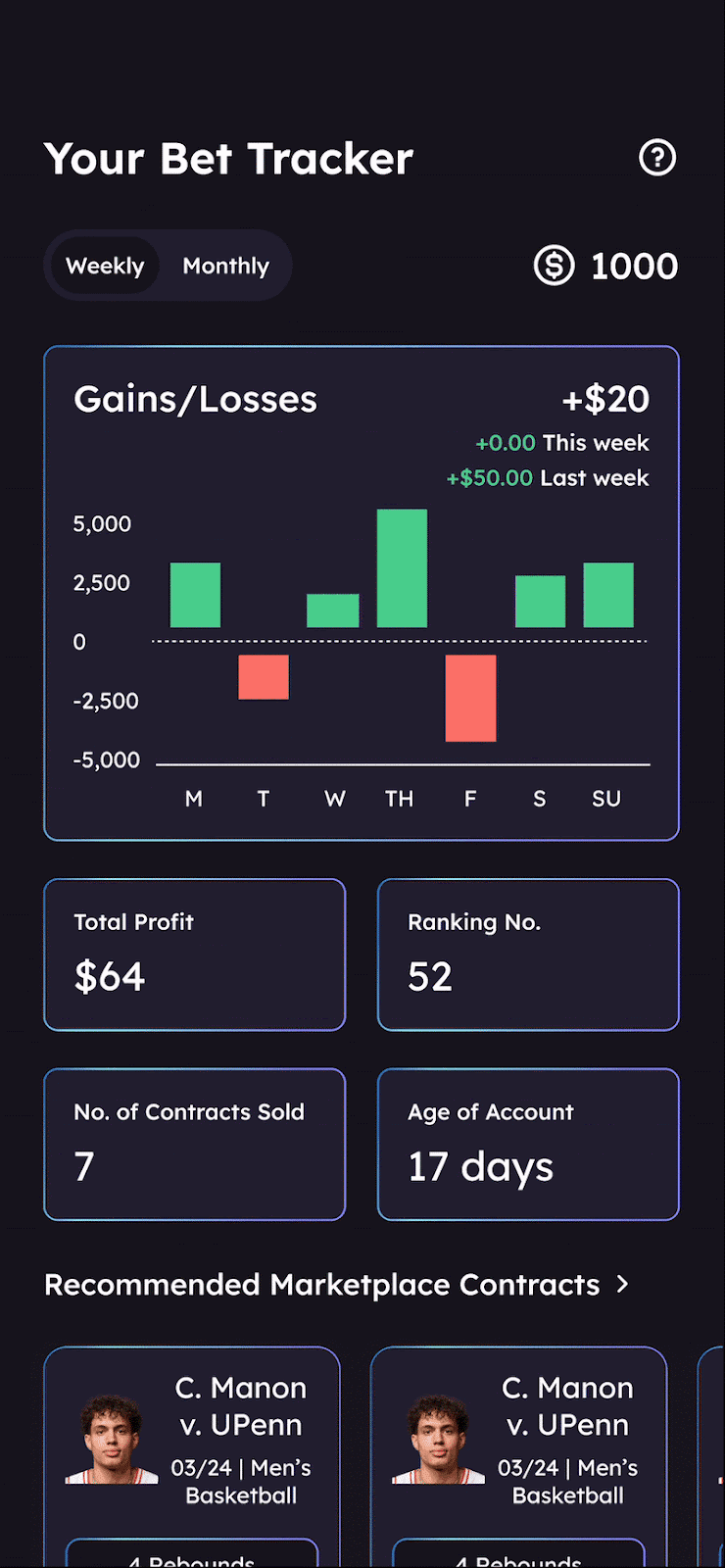The image size is (725, 1568).
Task: Click Saturday's green bar on the chart
Action: pyautogui.click(x=539, y=603)
